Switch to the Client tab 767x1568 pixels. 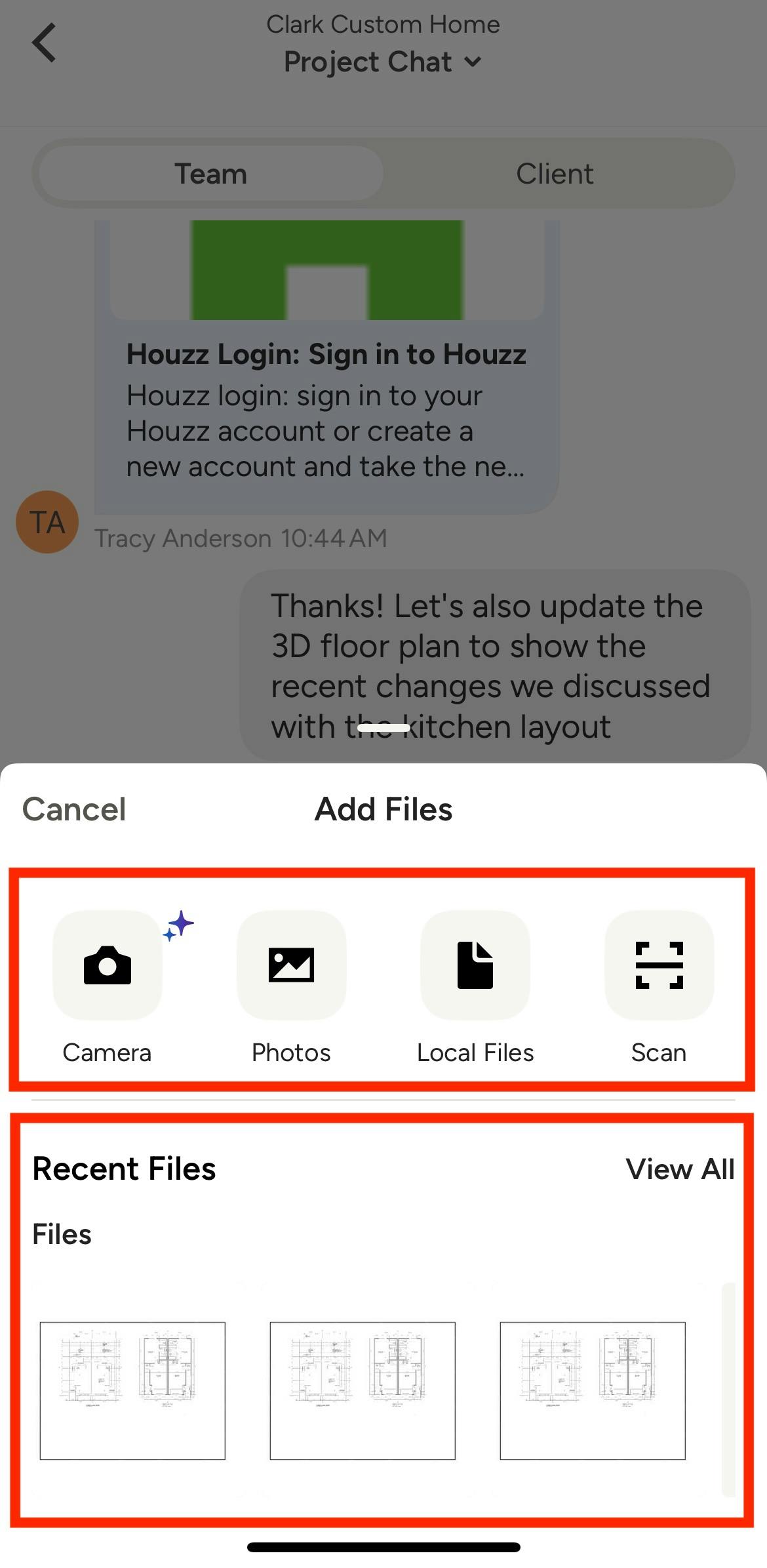click(x=555, y=174)
